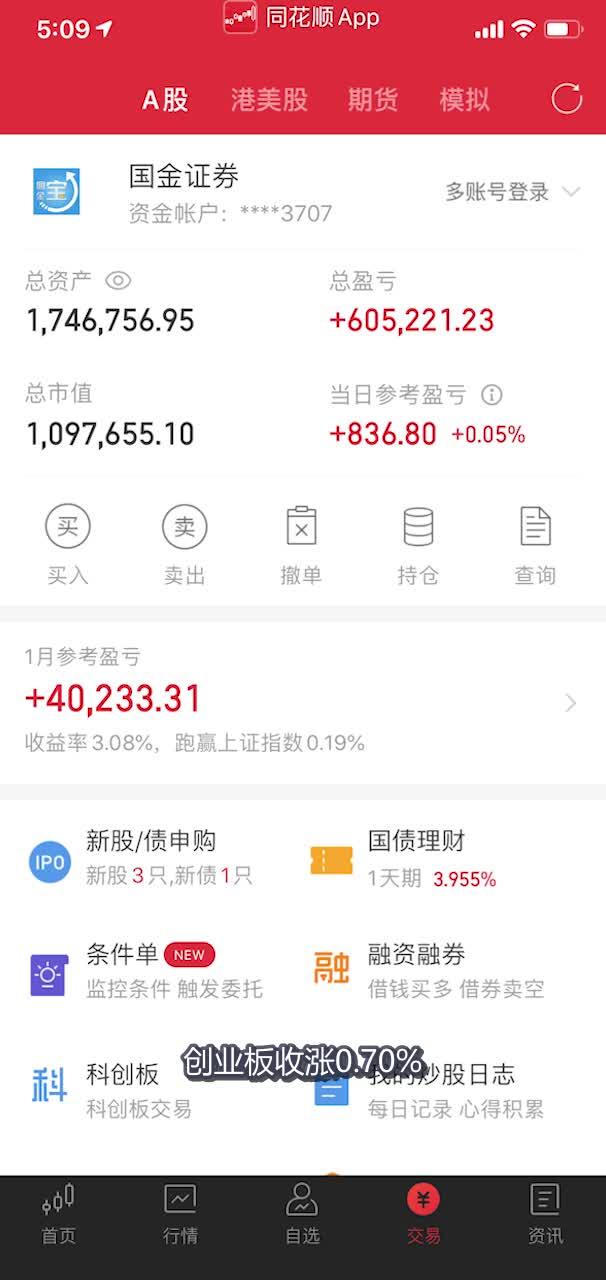The height and width of the screenshot is (1280, 606).
Task: Open 新股/债申购
Action: [x=150, y=858]
